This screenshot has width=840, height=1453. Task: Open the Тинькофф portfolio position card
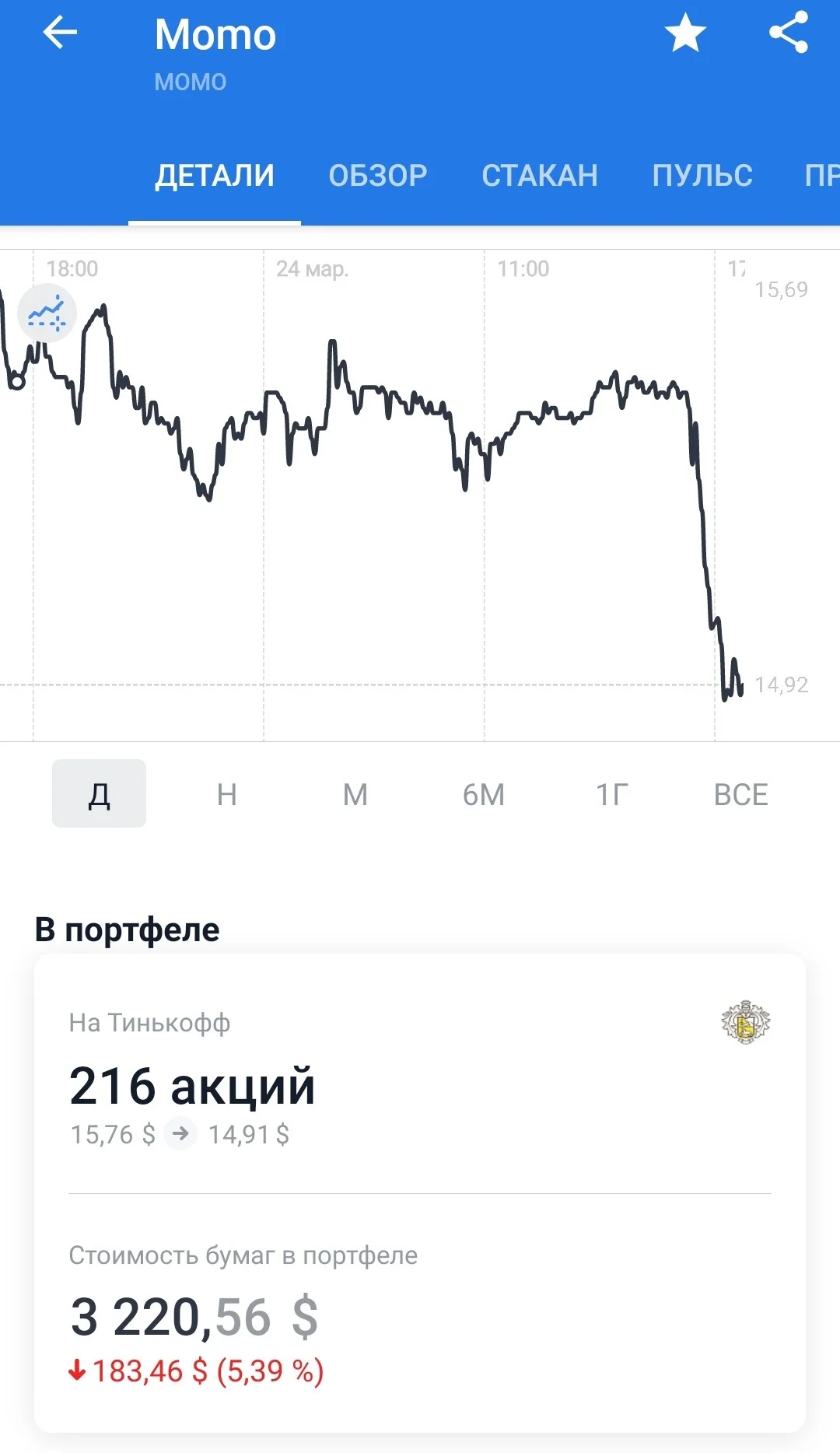coord(420,1192)
